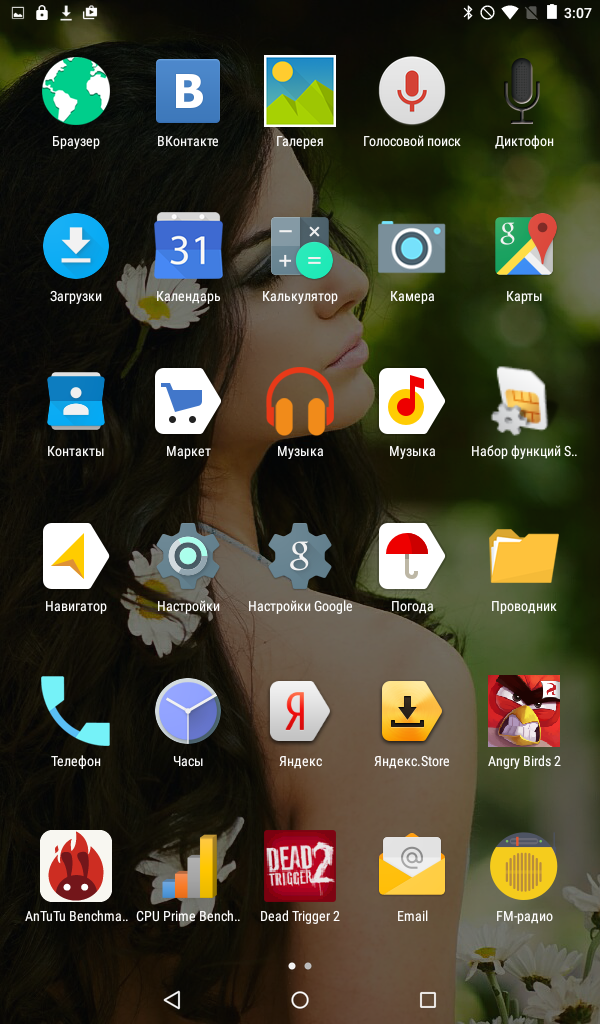Launch Dead Trigger 2
This screenshot has width=600, height=1024.
tap(300, 867)
